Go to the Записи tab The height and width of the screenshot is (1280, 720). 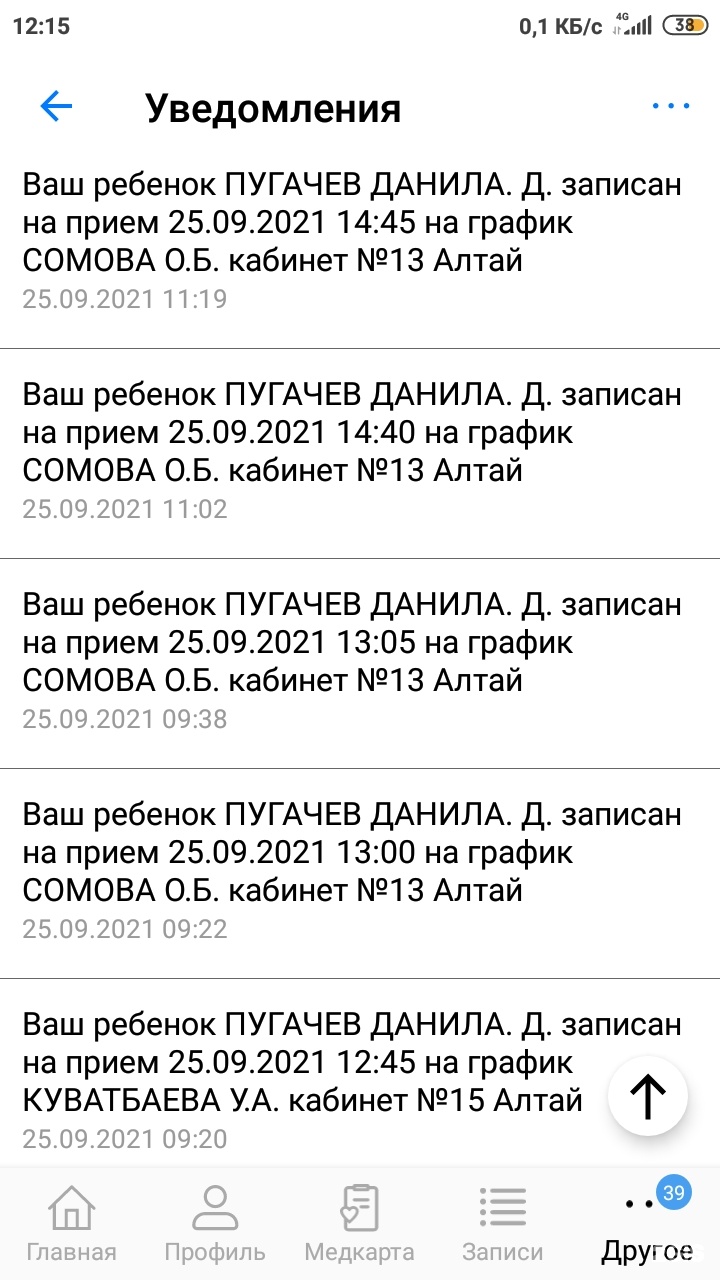point(502,1223)
